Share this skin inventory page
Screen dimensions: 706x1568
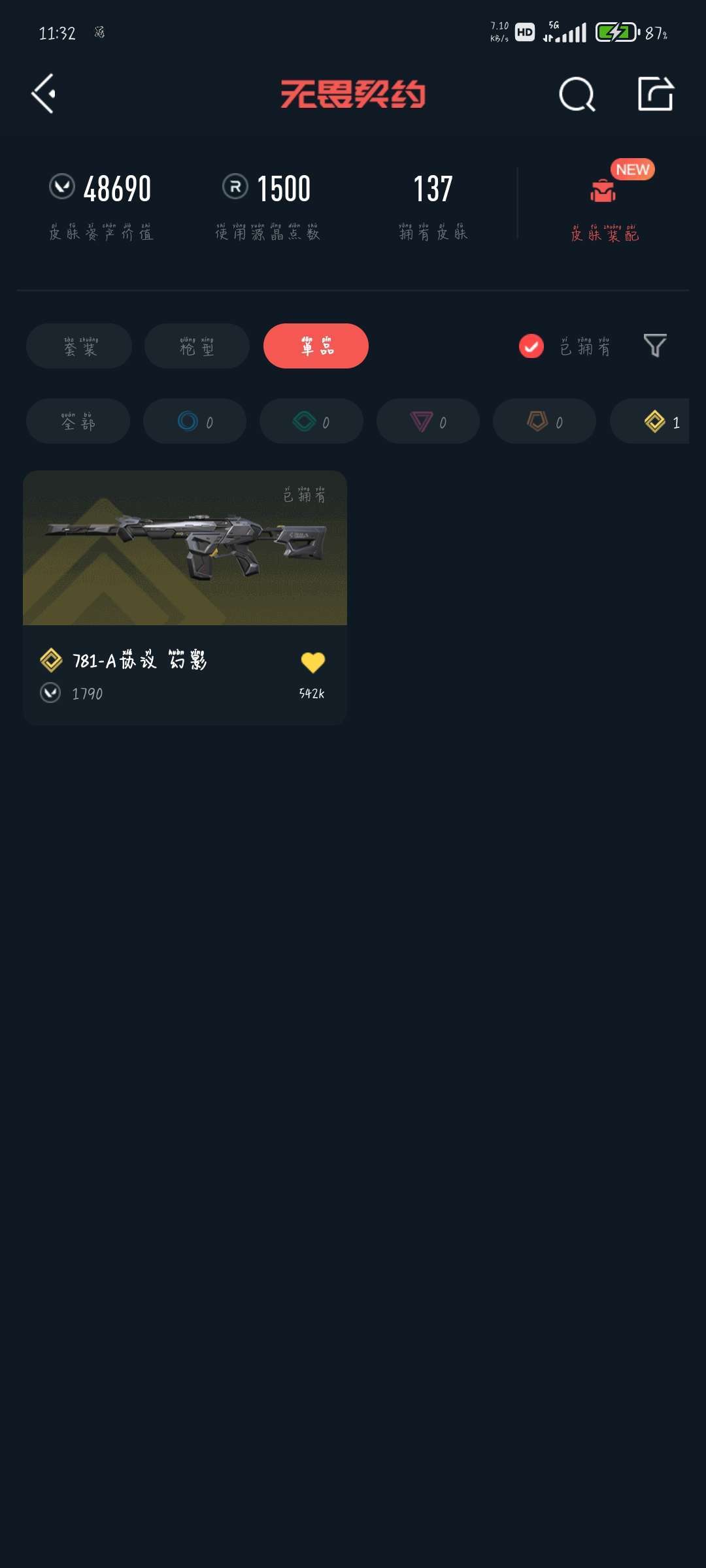pyautogui.click(x=656, y=94)
